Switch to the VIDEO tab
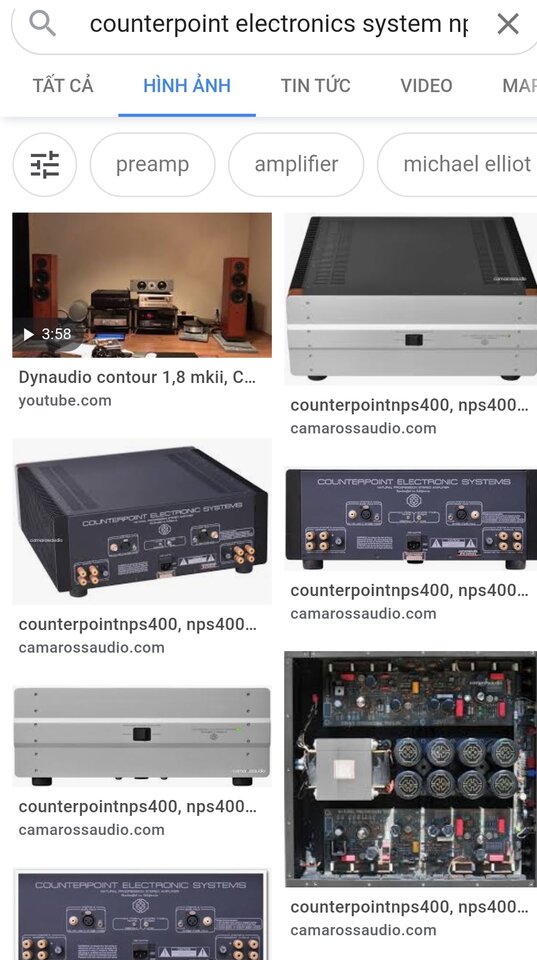537x960 pixels. click(x=426, y=85)
